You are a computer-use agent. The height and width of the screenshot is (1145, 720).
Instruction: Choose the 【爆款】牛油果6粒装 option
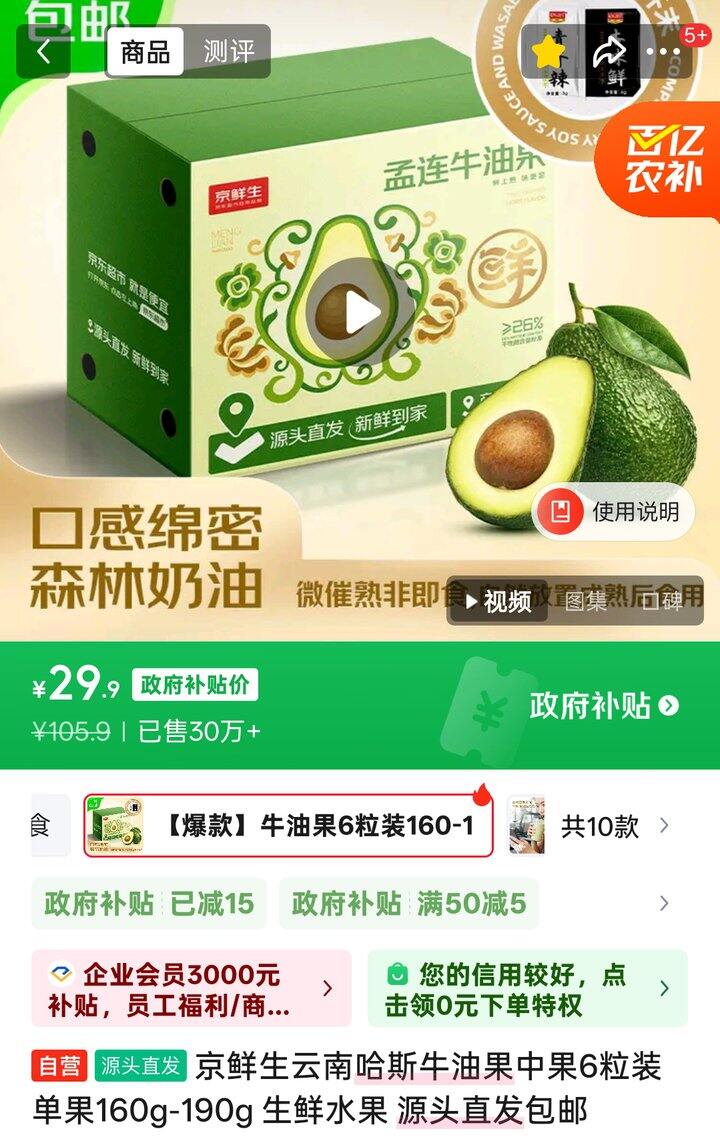289,826
